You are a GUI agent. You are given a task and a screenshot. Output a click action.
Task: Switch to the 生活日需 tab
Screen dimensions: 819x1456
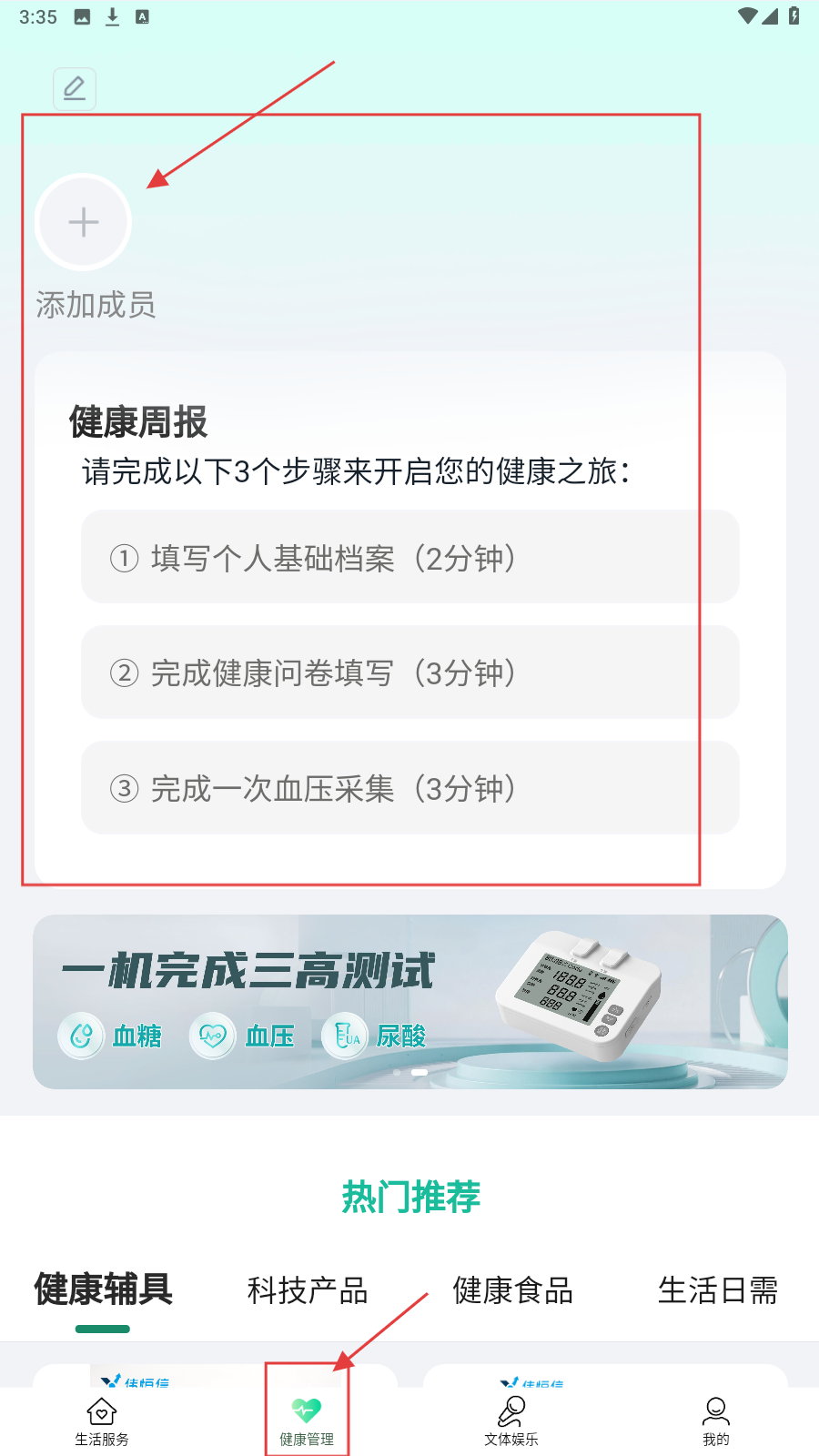point(717,1290)
